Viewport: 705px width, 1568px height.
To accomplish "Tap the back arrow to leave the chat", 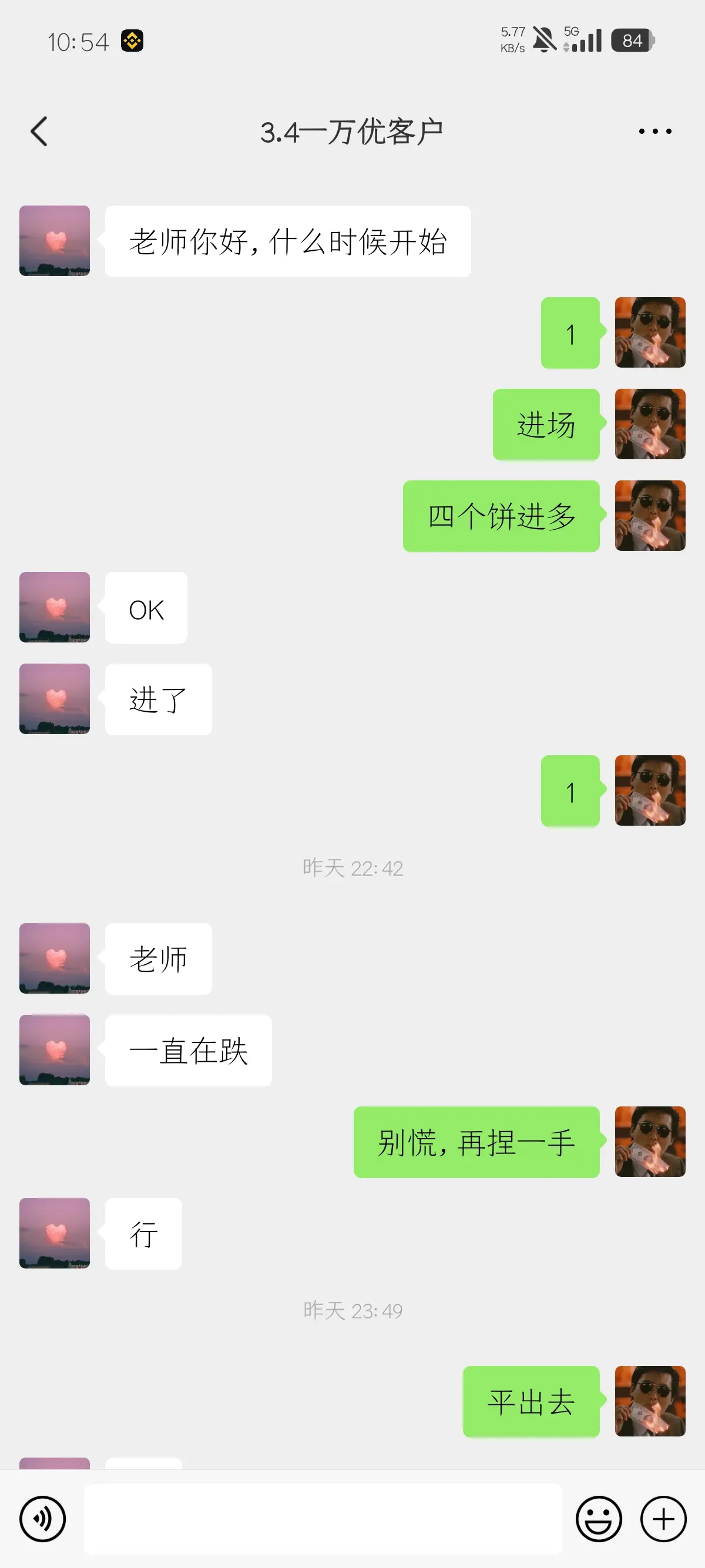I will (39, 130).
